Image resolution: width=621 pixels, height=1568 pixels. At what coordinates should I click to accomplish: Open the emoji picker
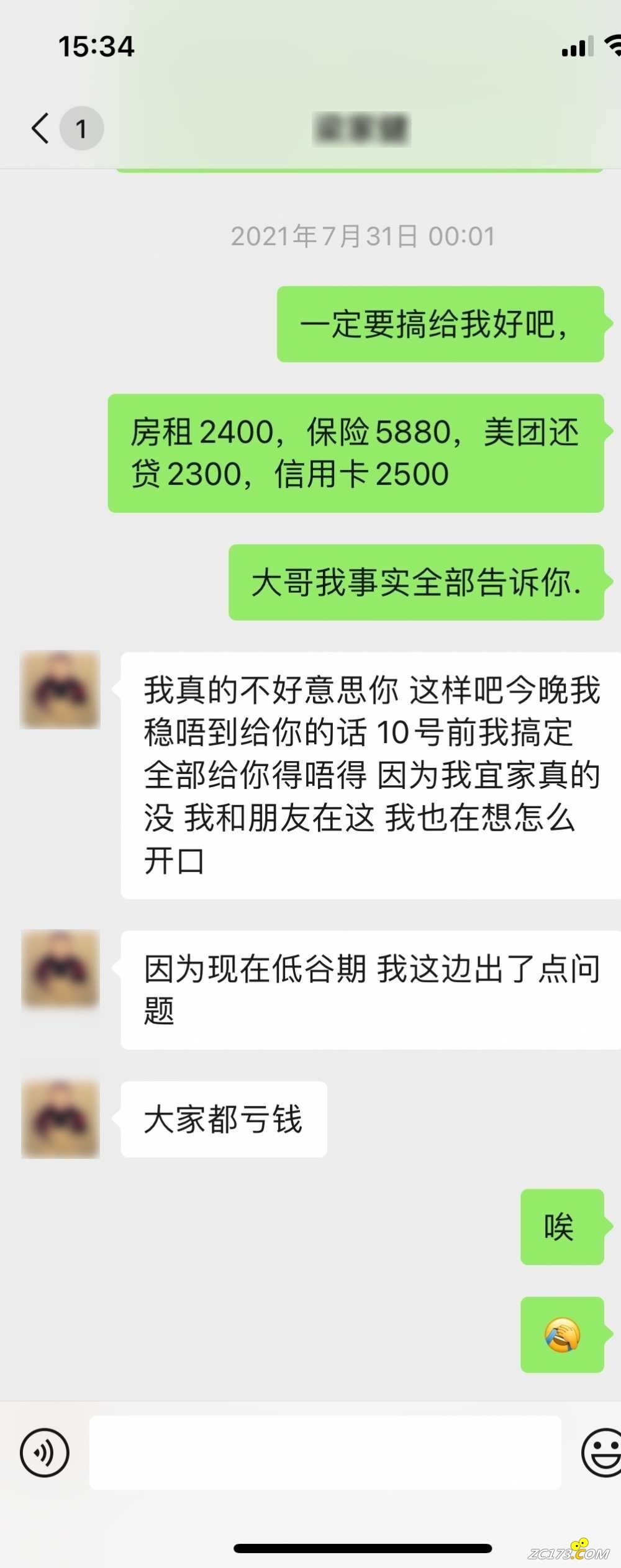(x=601, y=1453)
